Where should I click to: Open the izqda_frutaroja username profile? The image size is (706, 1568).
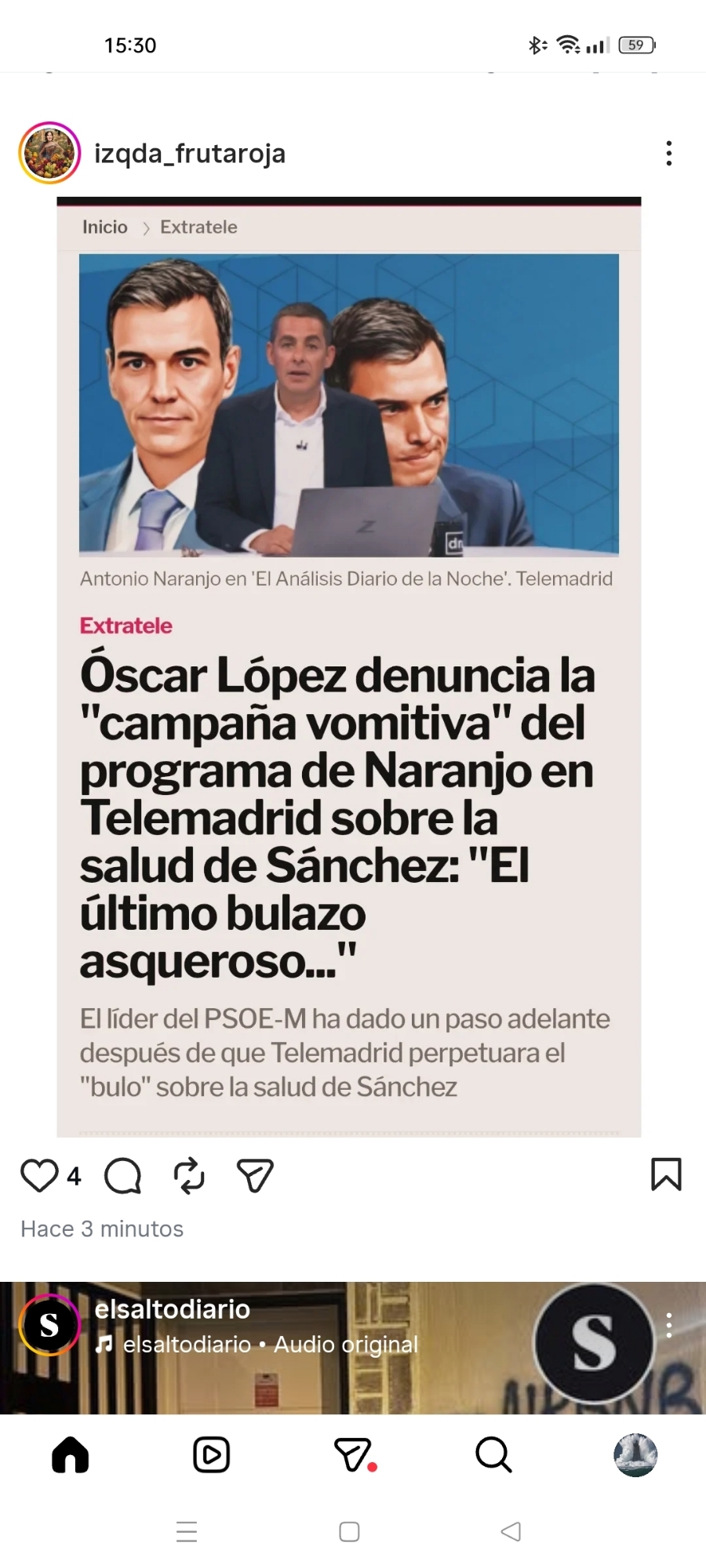[x=189, y=154]
